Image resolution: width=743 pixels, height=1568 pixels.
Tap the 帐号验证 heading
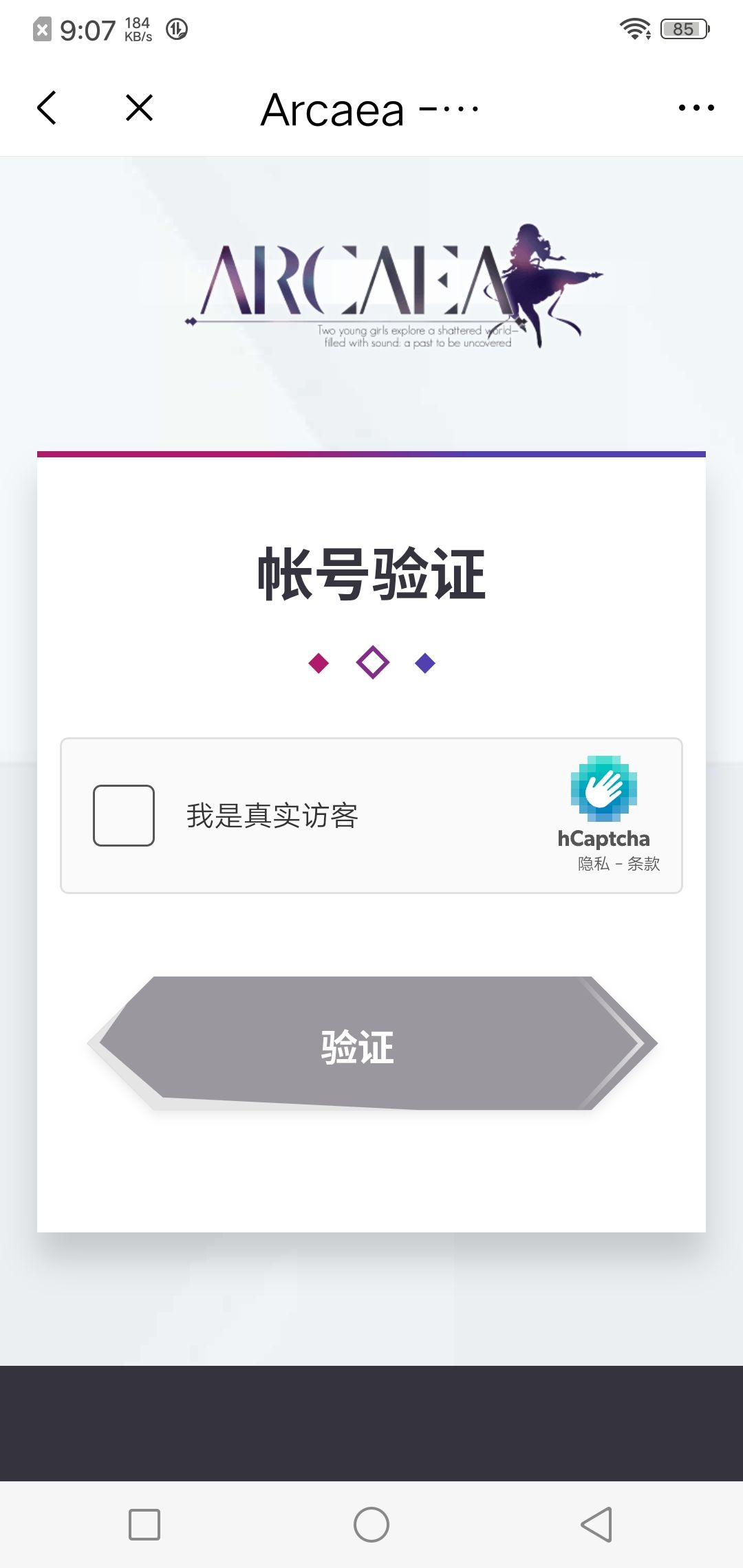(x=371, y=578)
